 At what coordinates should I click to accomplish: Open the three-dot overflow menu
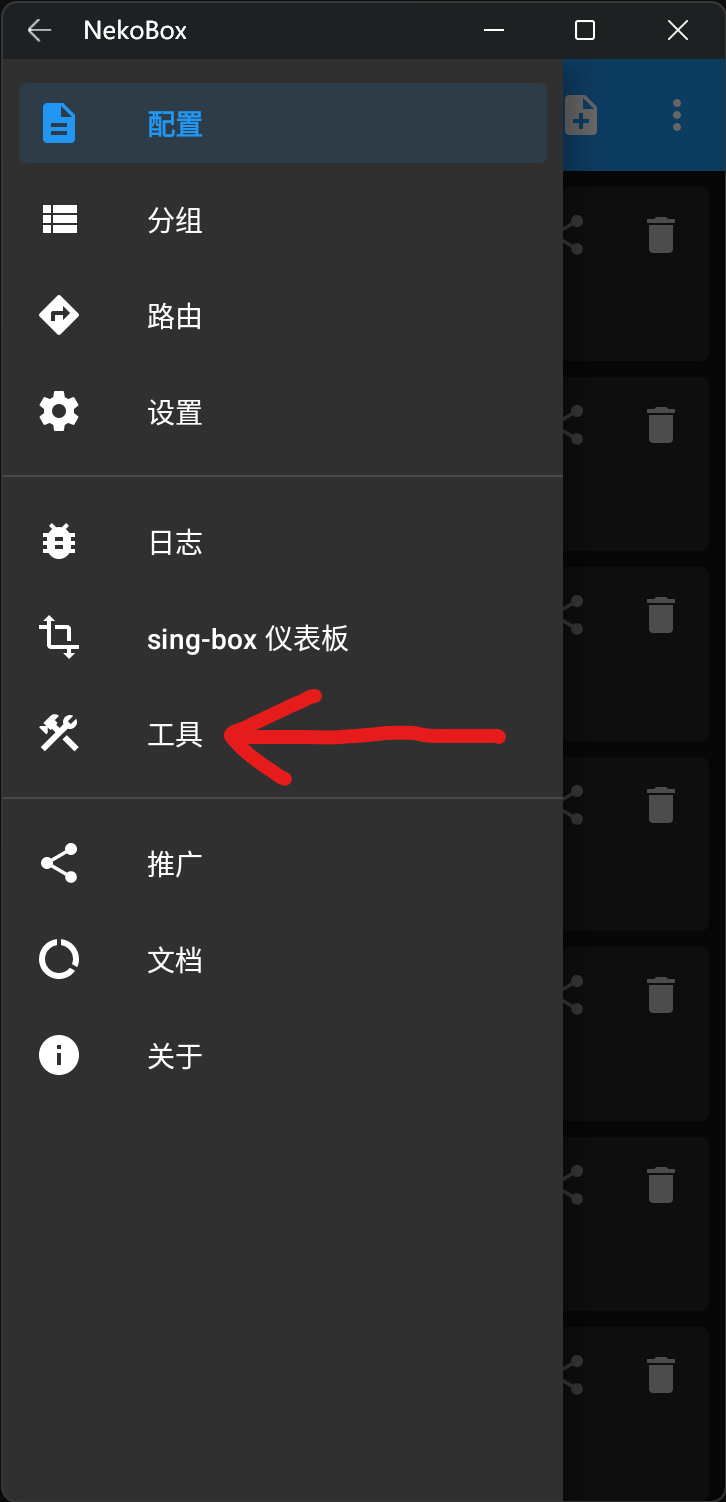(677, 115)
